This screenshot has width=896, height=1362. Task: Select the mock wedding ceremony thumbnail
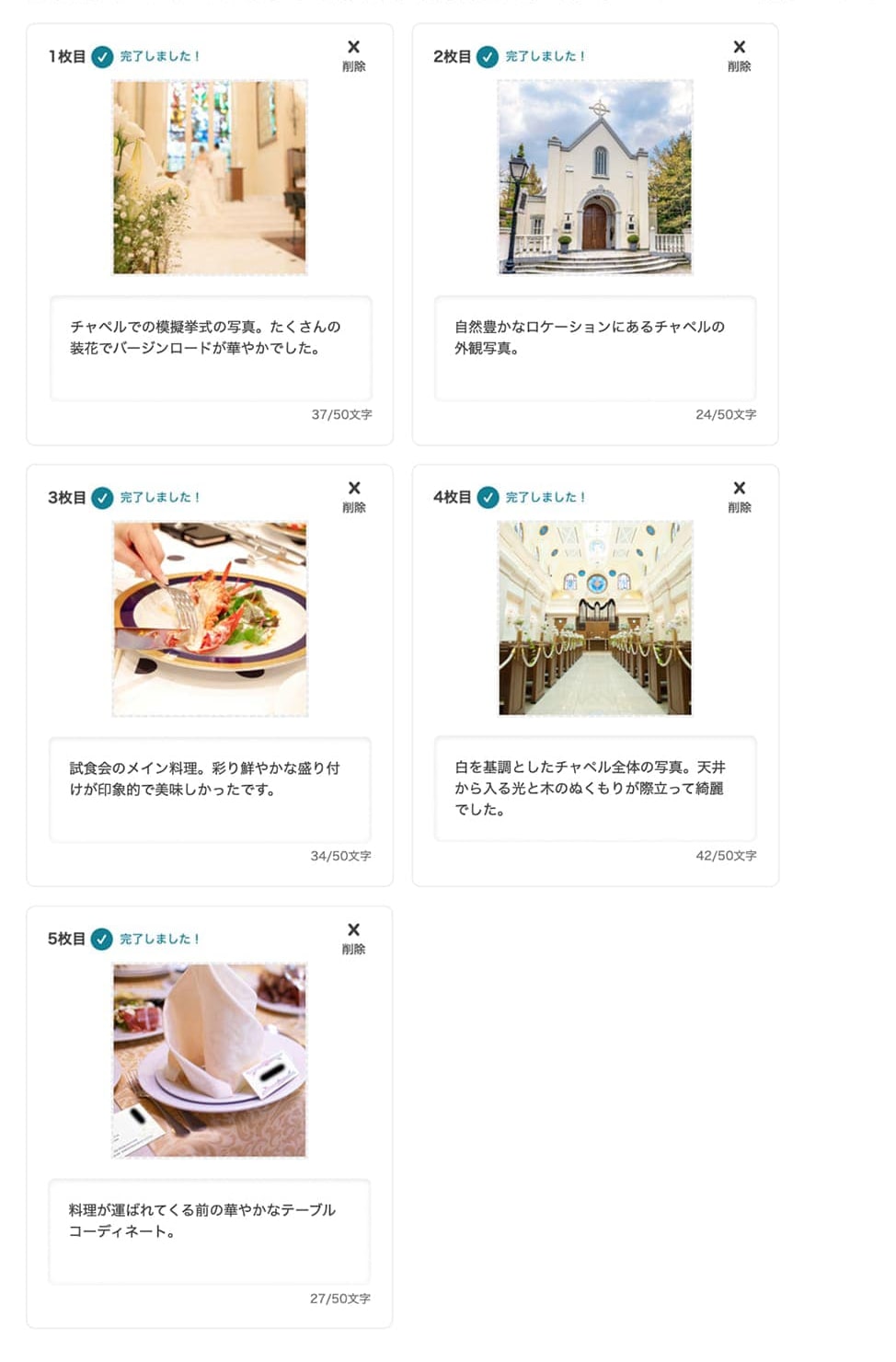tap(210, 179)
